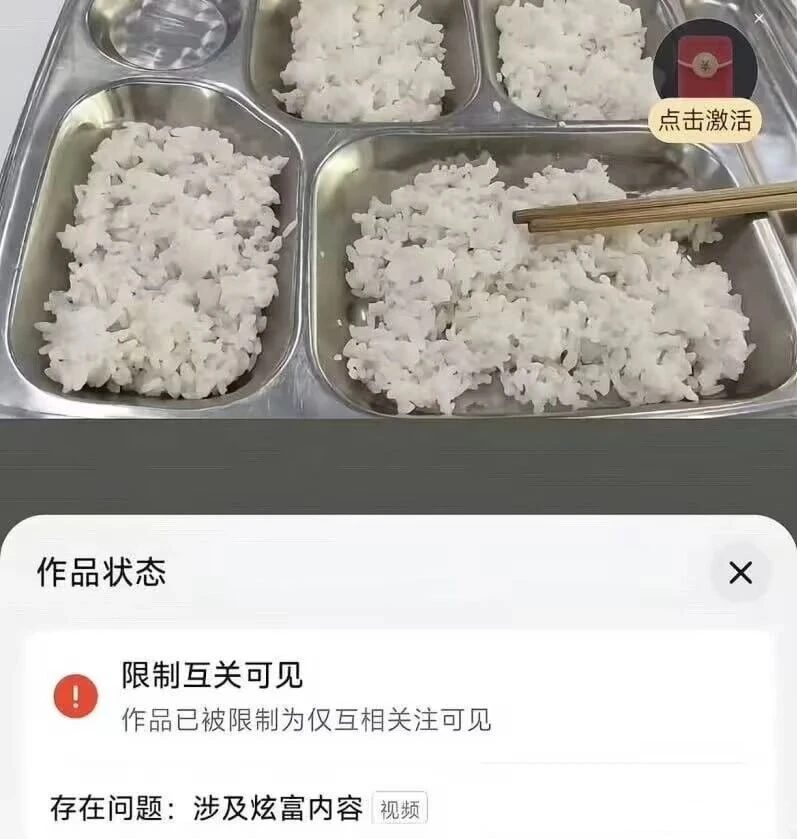Collapse the 作品状态 bottom sheet
The image size is (797, 839).
click(x=739, y=572)
